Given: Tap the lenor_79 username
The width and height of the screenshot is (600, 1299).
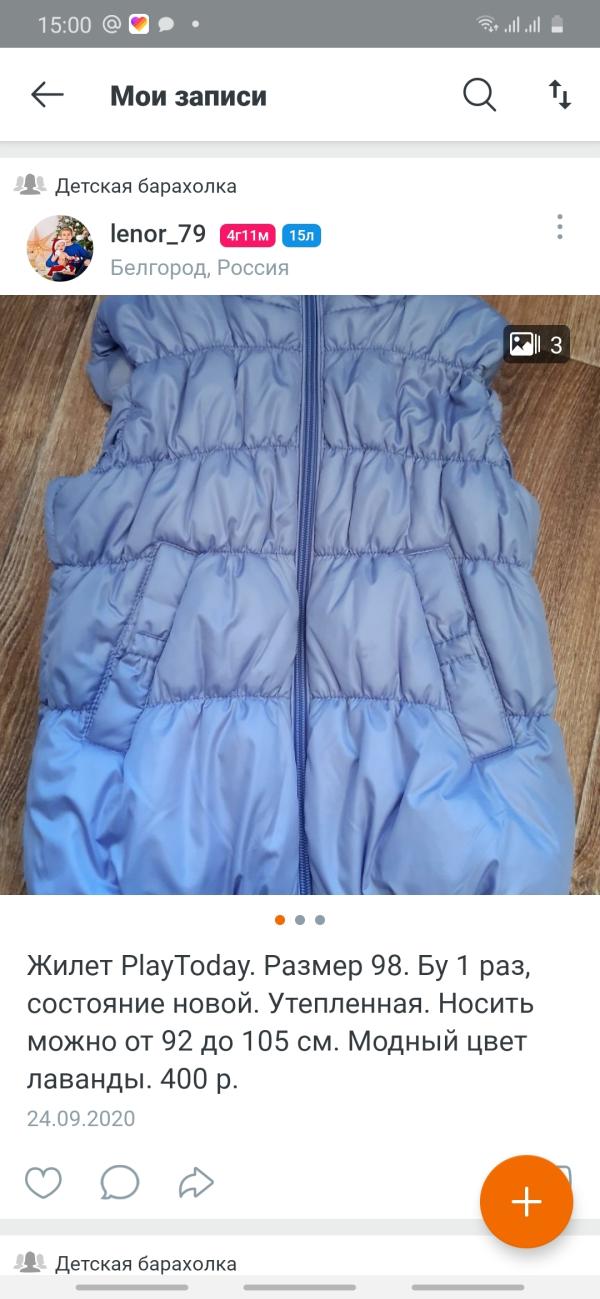Looking at the screenshot, I should point(158,235).
